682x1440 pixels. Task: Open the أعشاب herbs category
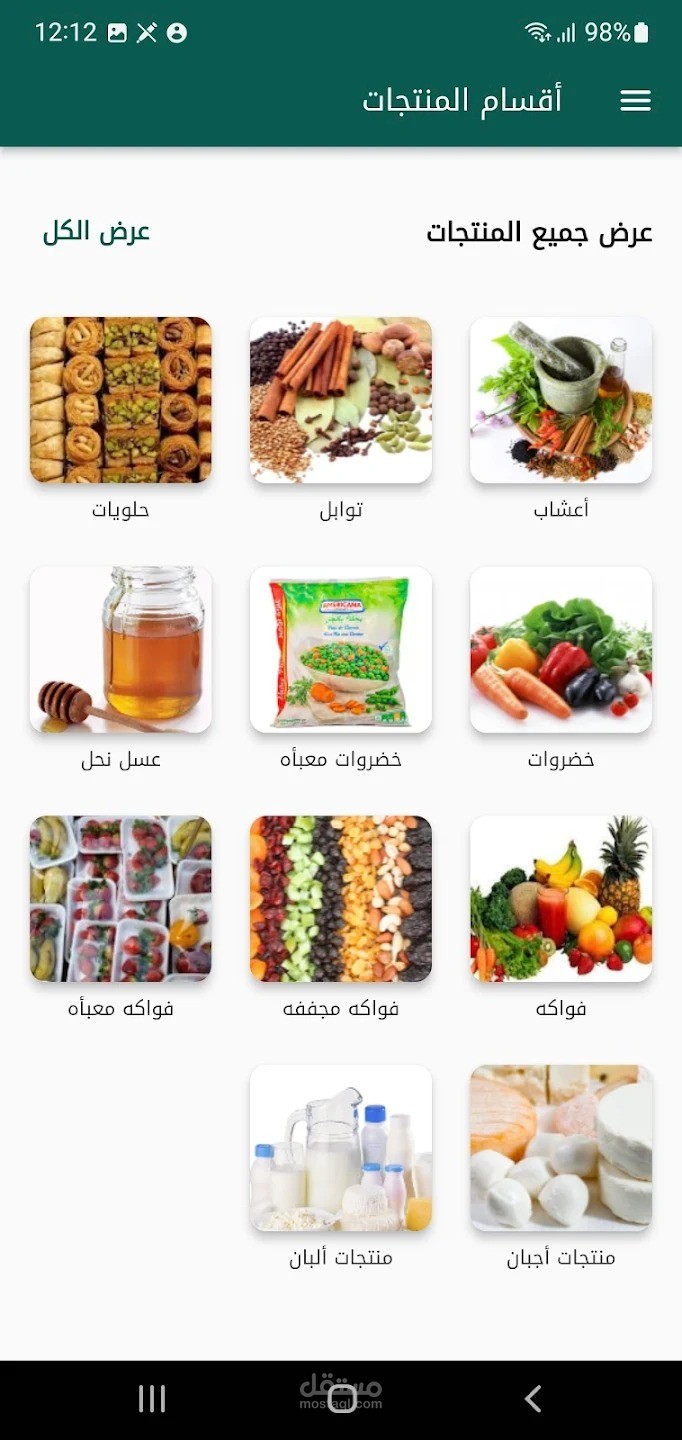561,400
